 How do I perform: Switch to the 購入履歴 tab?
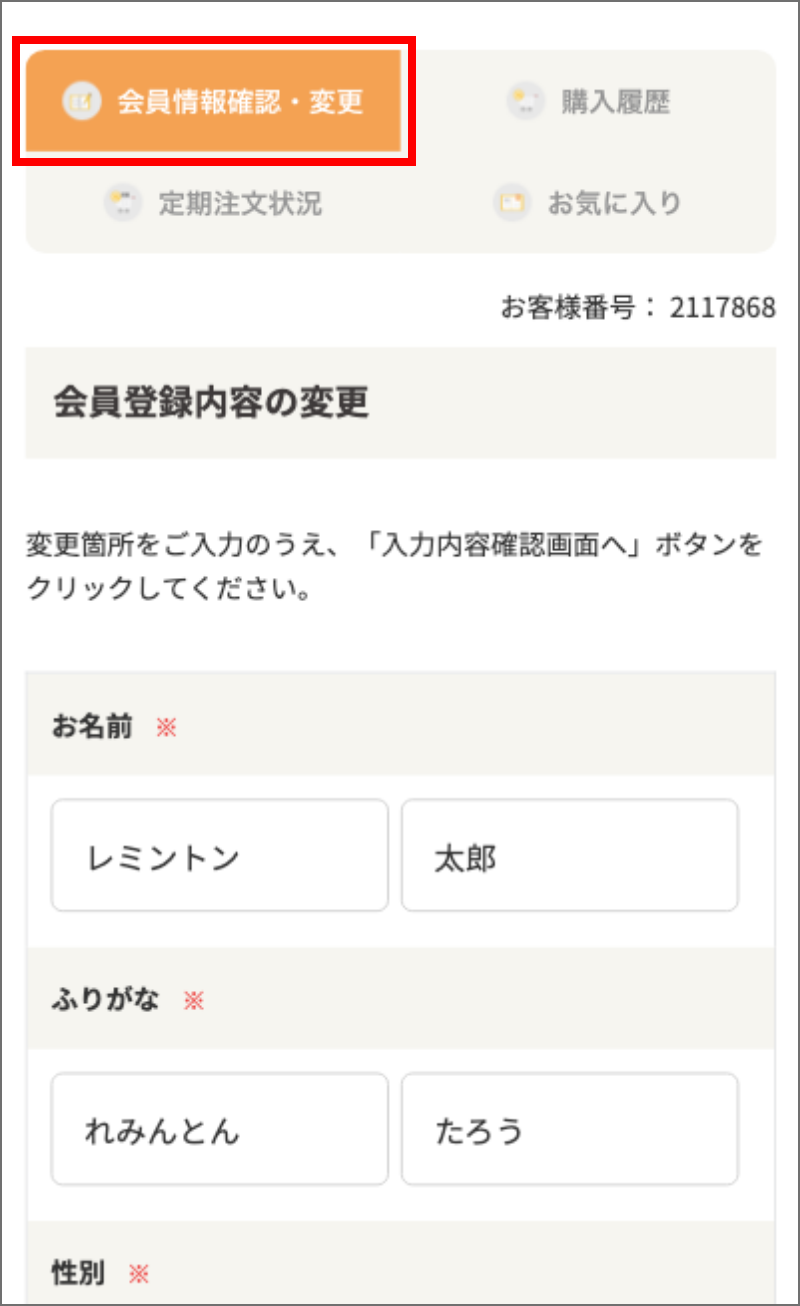(x=588, y=101)
